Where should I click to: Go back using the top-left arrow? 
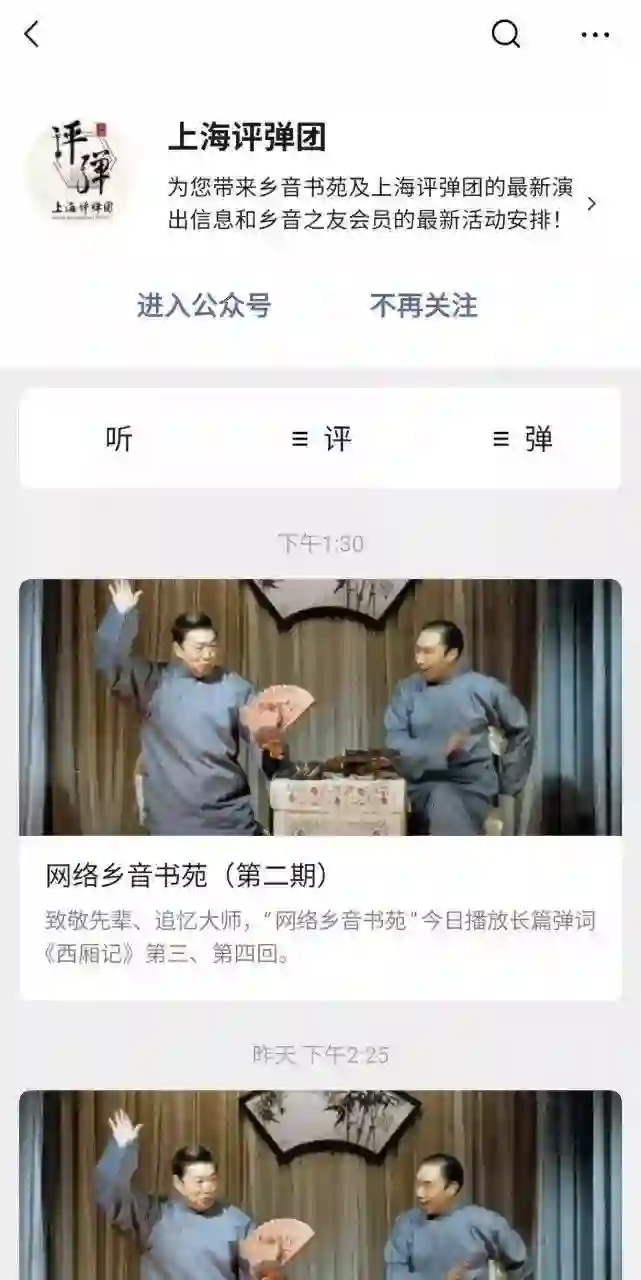(32, 34)
